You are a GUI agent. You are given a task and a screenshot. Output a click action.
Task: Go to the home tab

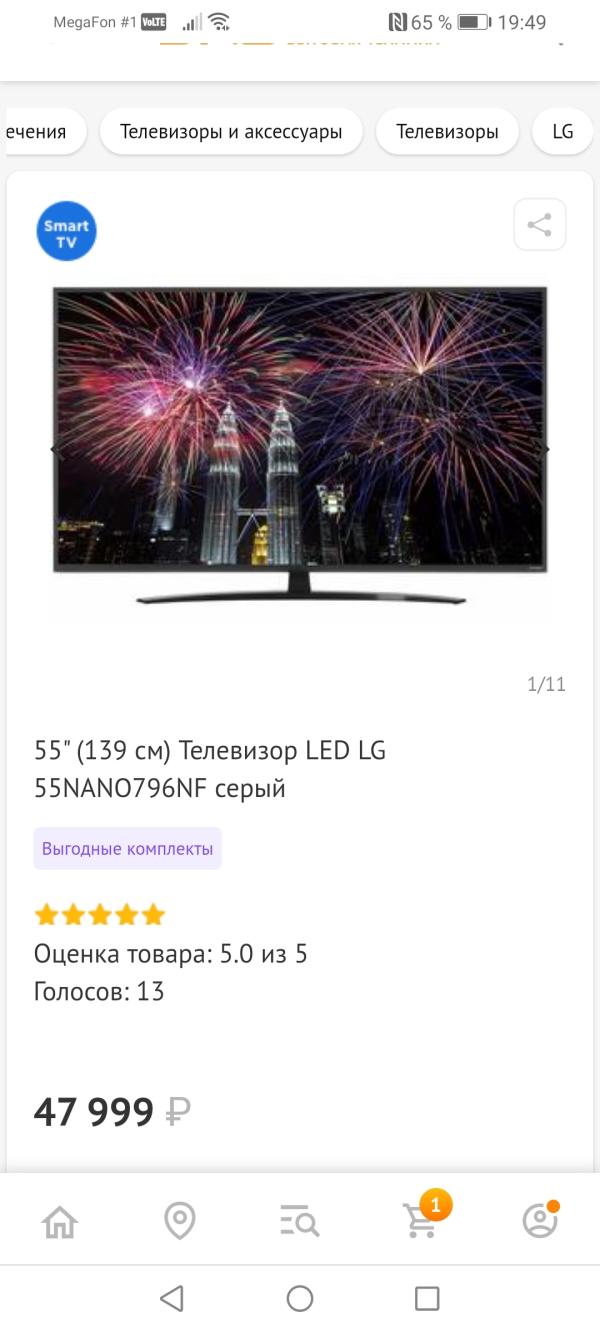[x=59, y=1221]
